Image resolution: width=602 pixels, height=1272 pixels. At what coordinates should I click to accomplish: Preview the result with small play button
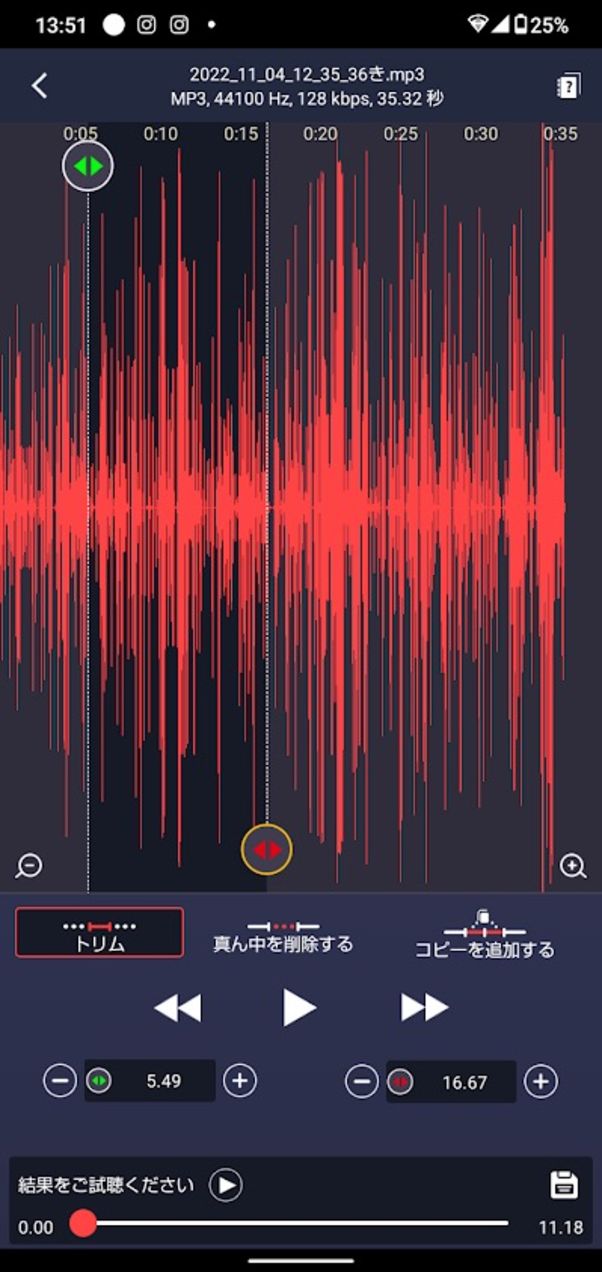tap(226, 1186)
